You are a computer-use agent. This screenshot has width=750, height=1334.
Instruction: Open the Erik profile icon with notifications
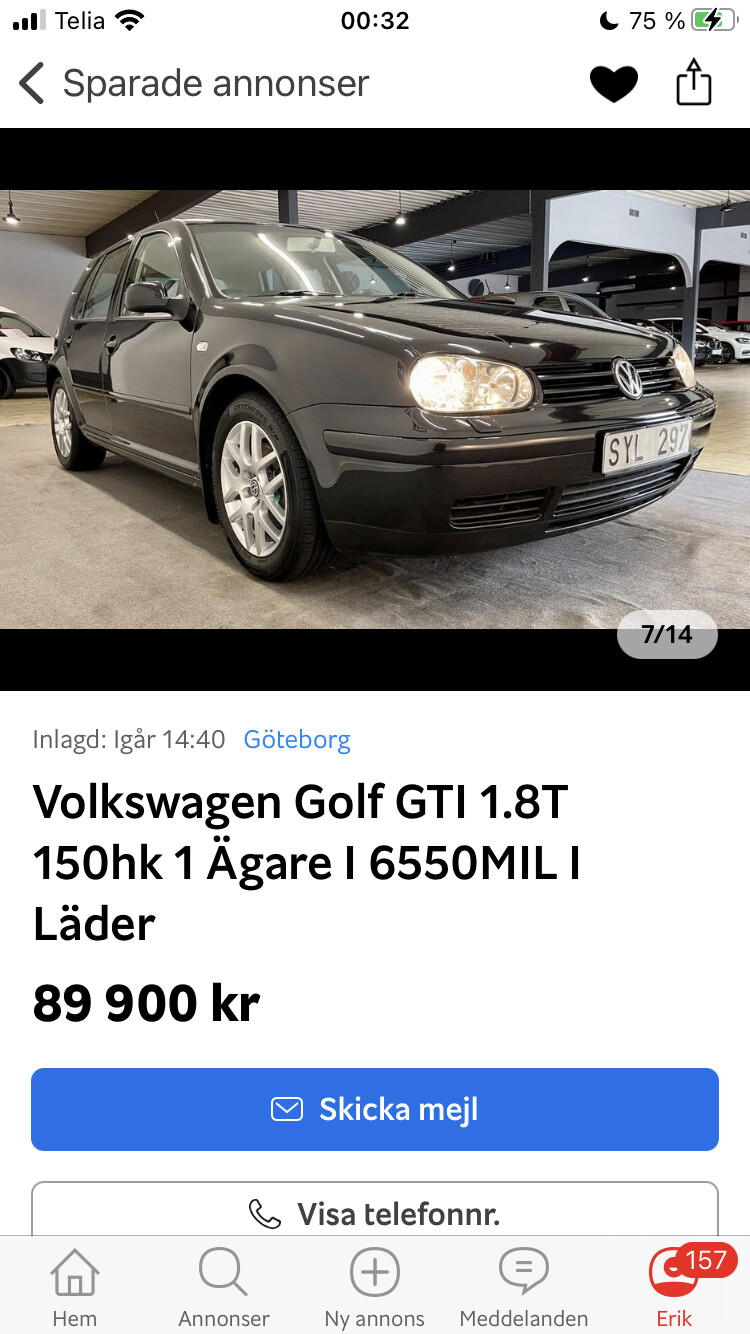[x=674, y=1272]
